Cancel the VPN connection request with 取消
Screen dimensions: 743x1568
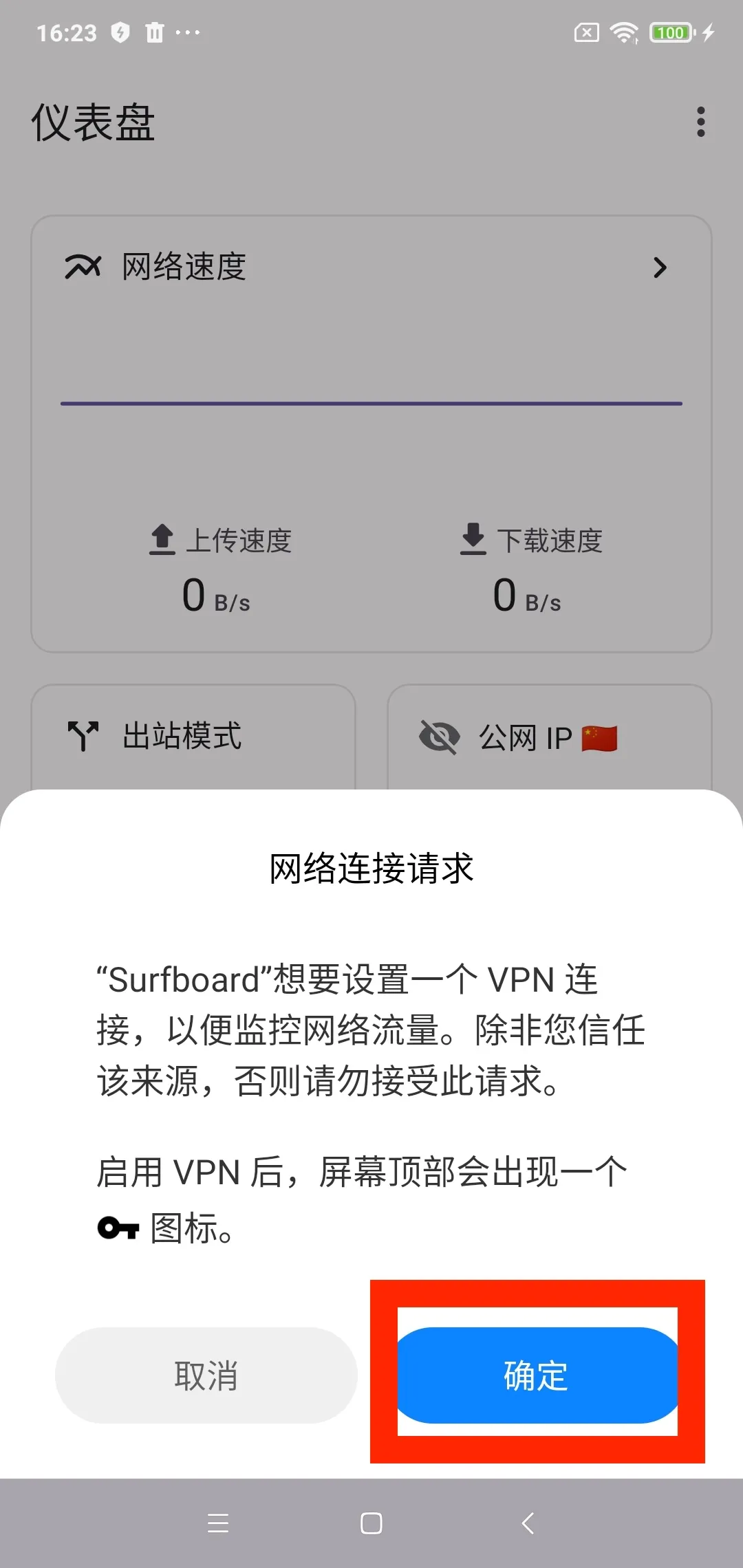click(206, 1375)
